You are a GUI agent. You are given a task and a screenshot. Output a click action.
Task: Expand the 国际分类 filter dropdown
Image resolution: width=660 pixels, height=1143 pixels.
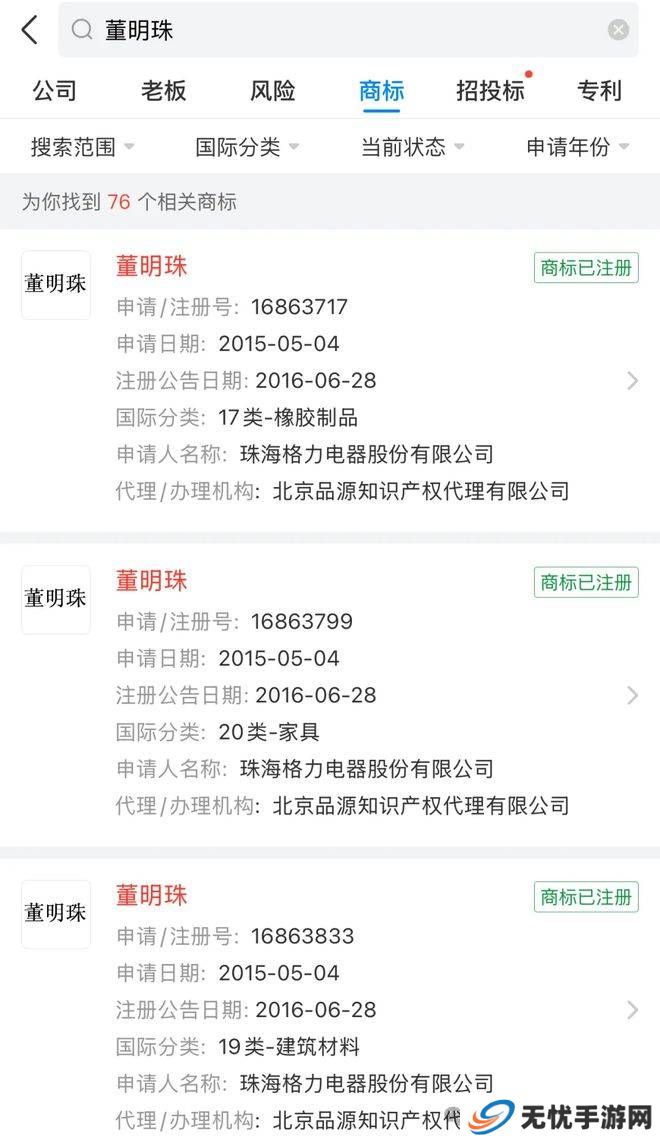pos(247,147)
